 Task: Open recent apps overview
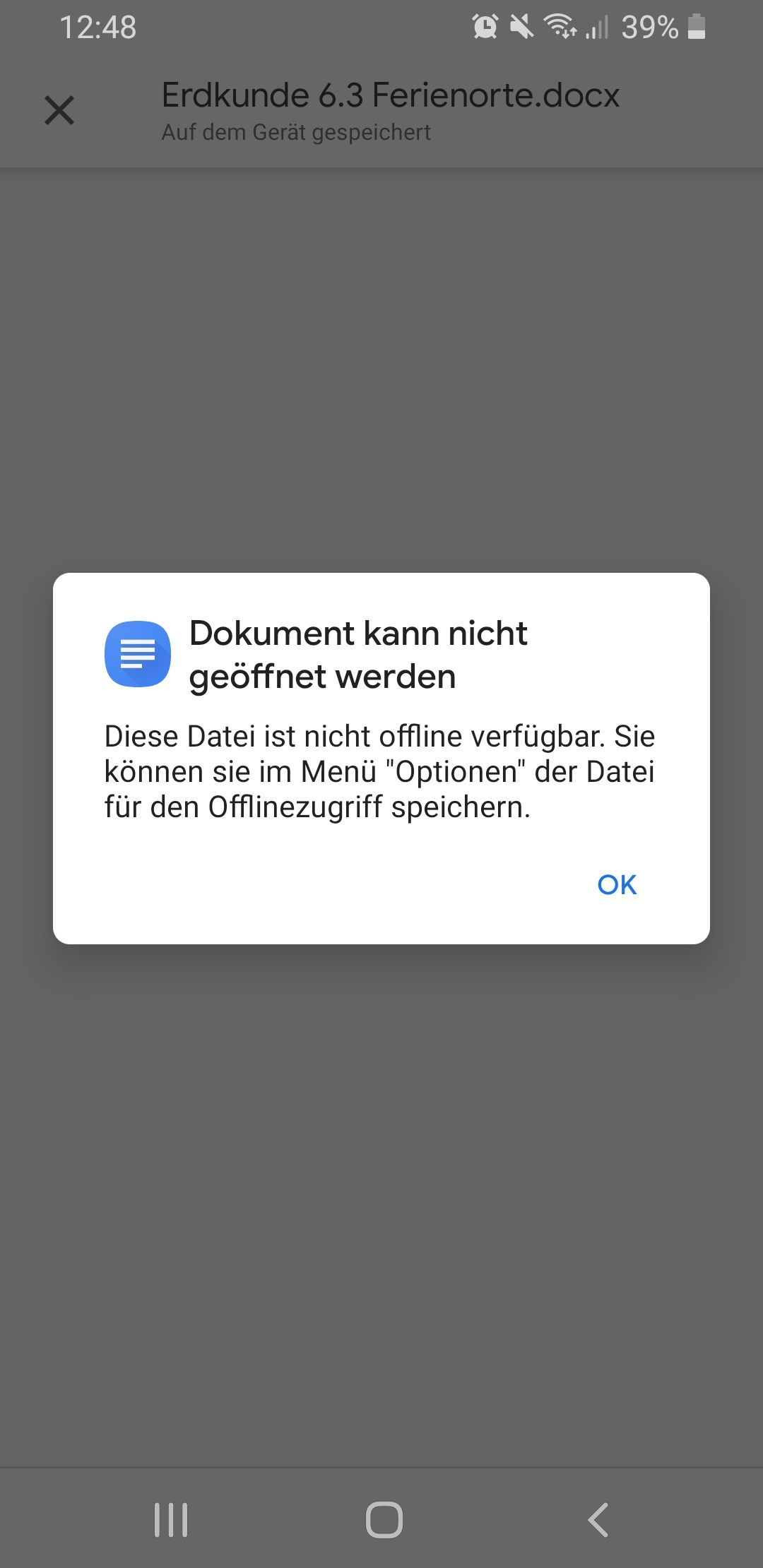(x=171, y=1519)
